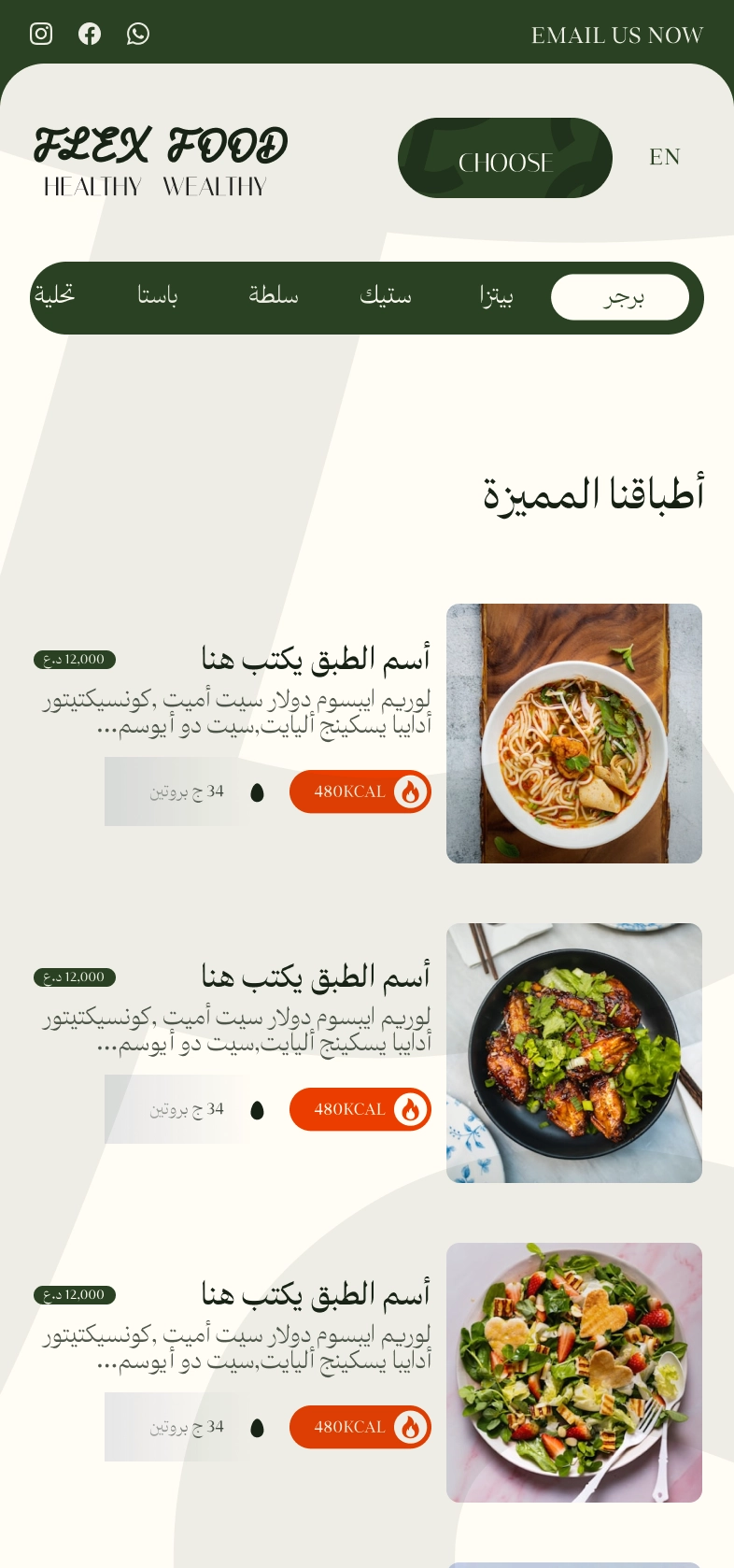Click the 12,000 price badge on the first dish
This screenshot has width=734, height=1568.
point(75,660)
